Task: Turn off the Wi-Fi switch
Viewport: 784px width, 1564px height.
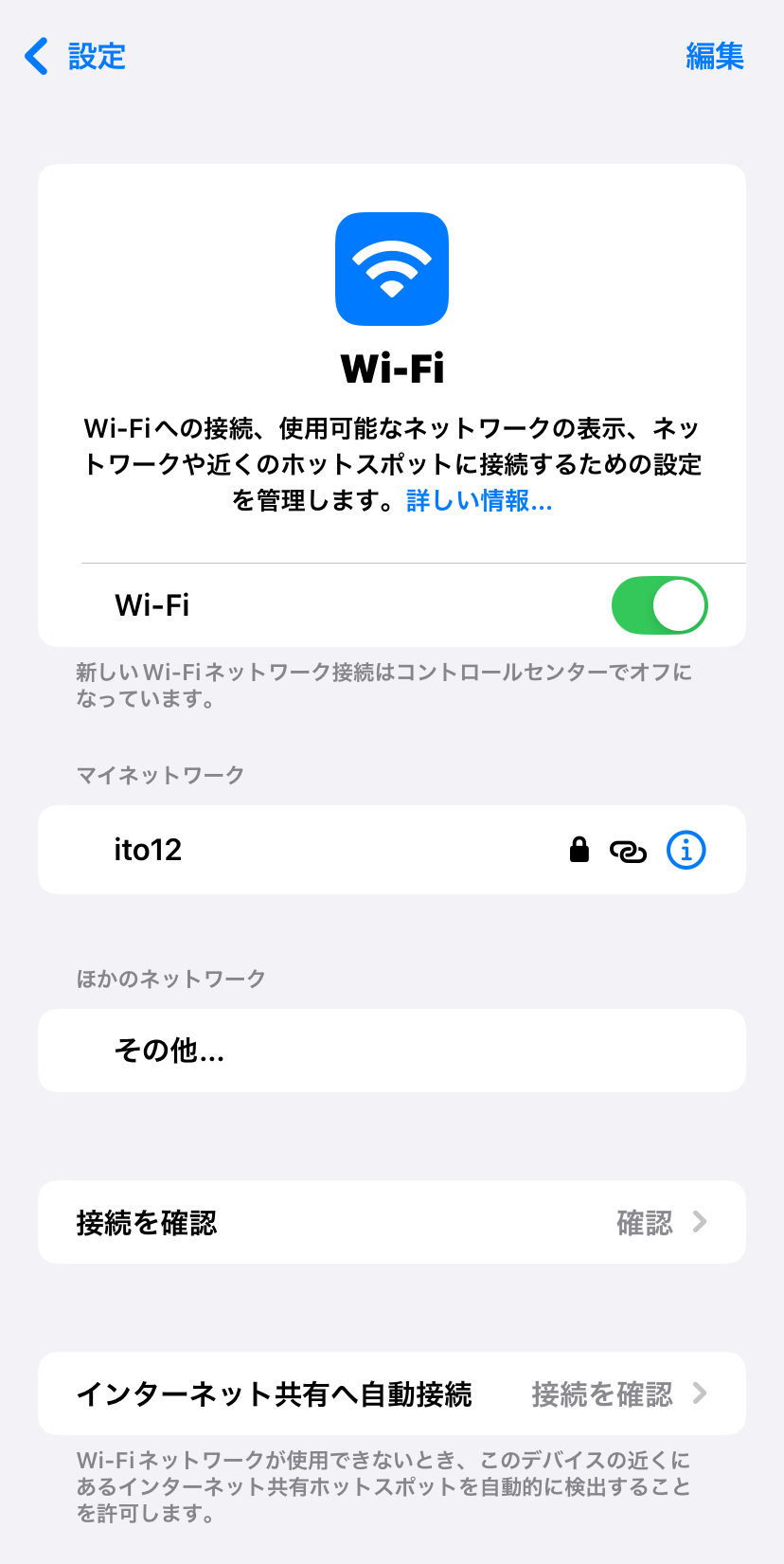Action: [659, 605]
